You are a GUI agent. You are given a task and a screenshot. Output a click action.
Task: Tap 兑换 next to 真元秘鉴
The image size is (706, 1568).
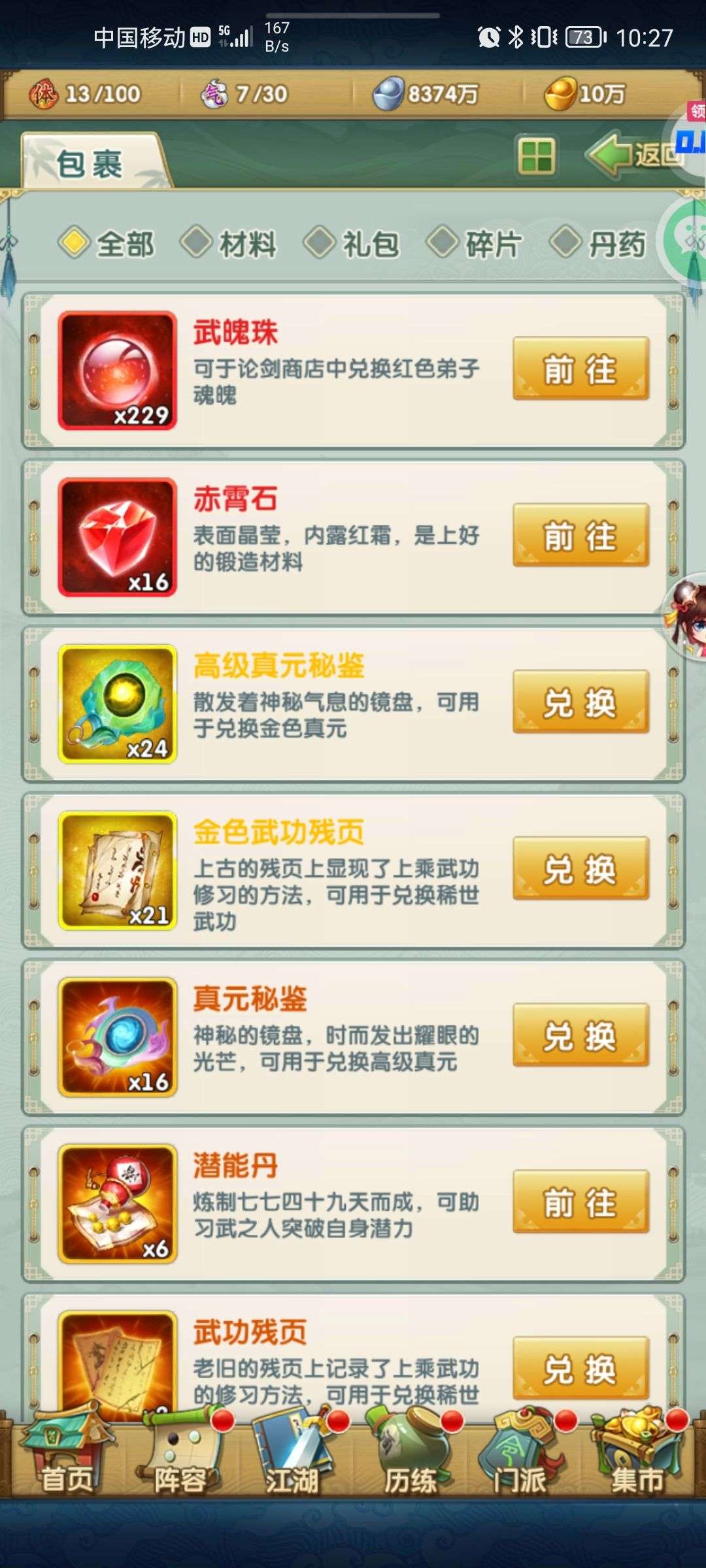tap(580, 1036)
